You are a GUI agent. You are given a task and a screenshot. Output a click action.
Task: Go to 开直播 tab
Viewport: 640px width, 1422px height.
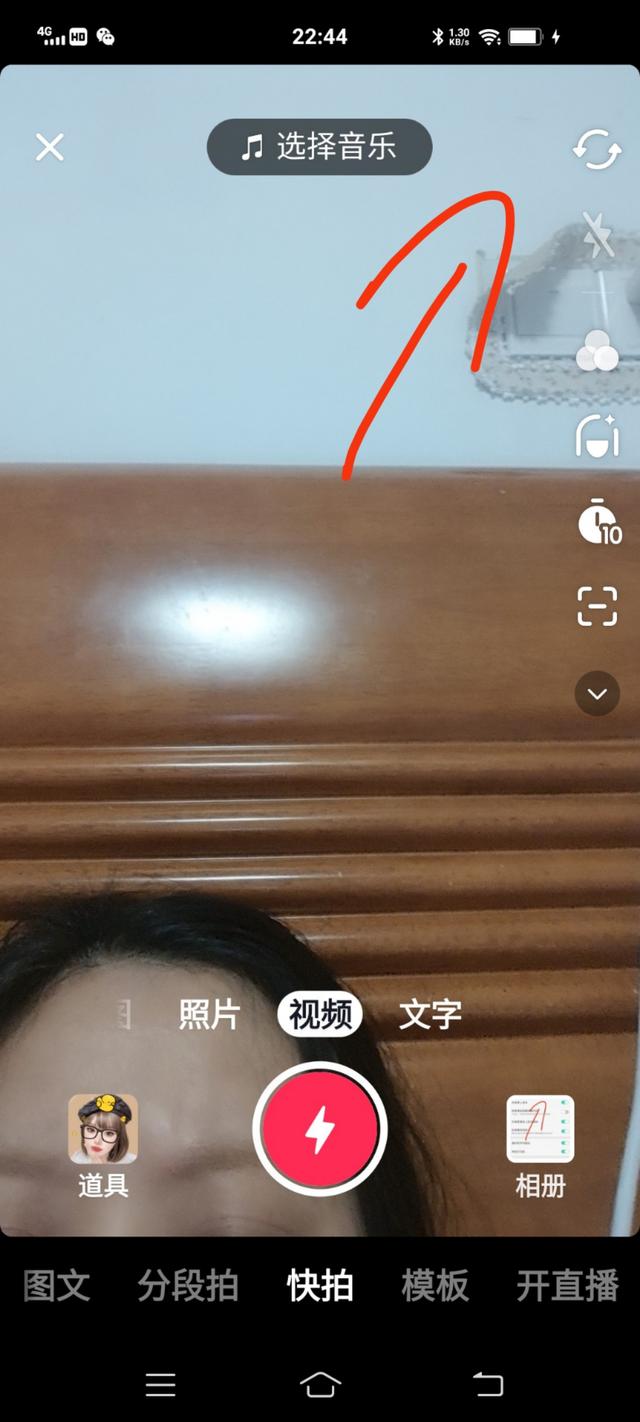[567, 1286]
